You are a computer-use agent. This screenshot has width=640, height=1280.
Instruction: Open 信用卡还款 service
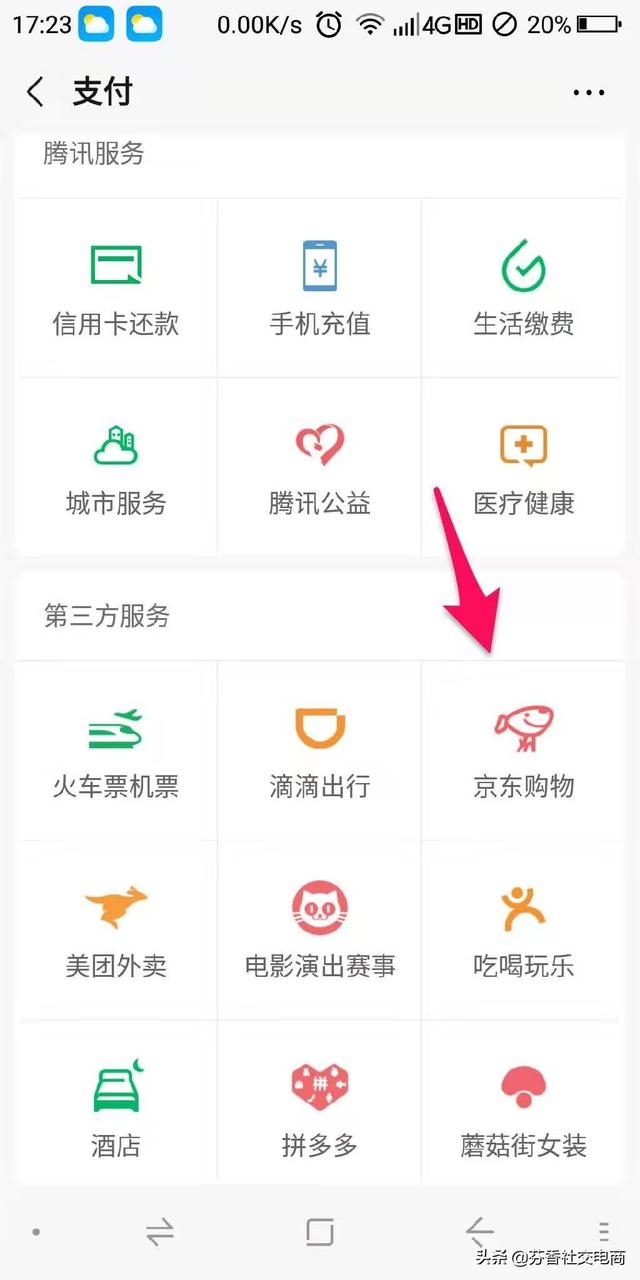pyautogui.click(x=116, y=288)
